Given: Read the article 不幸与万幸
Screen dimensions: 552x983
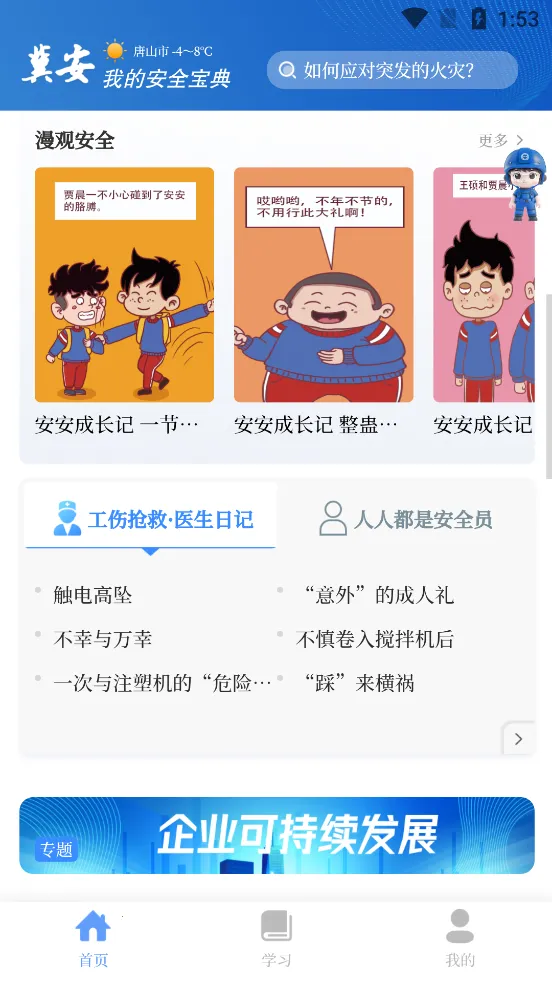Looking at the screenshot, I should pos(103,639).
